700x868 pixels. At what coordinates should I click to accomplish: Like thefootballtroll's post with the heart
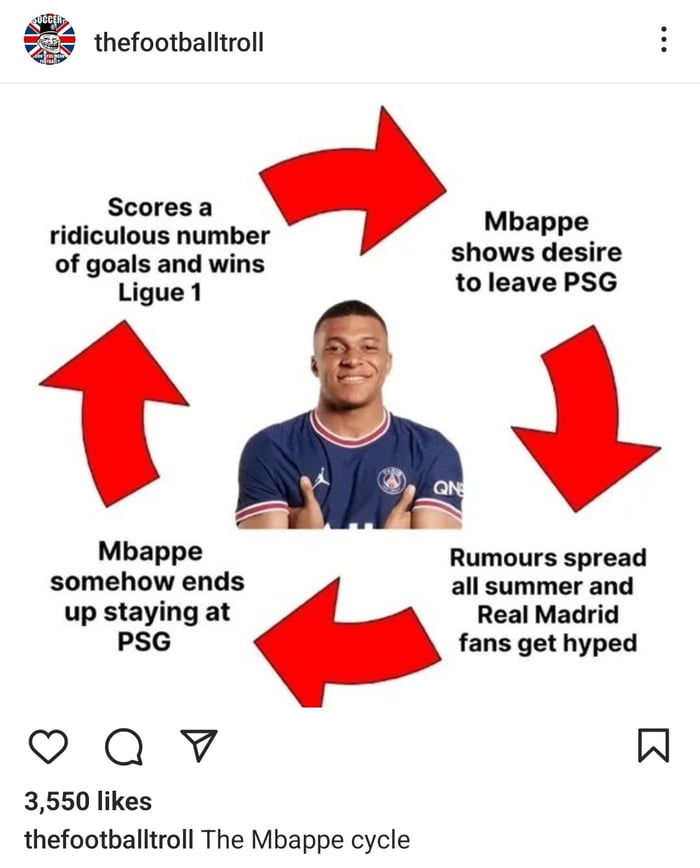(47, 746)
